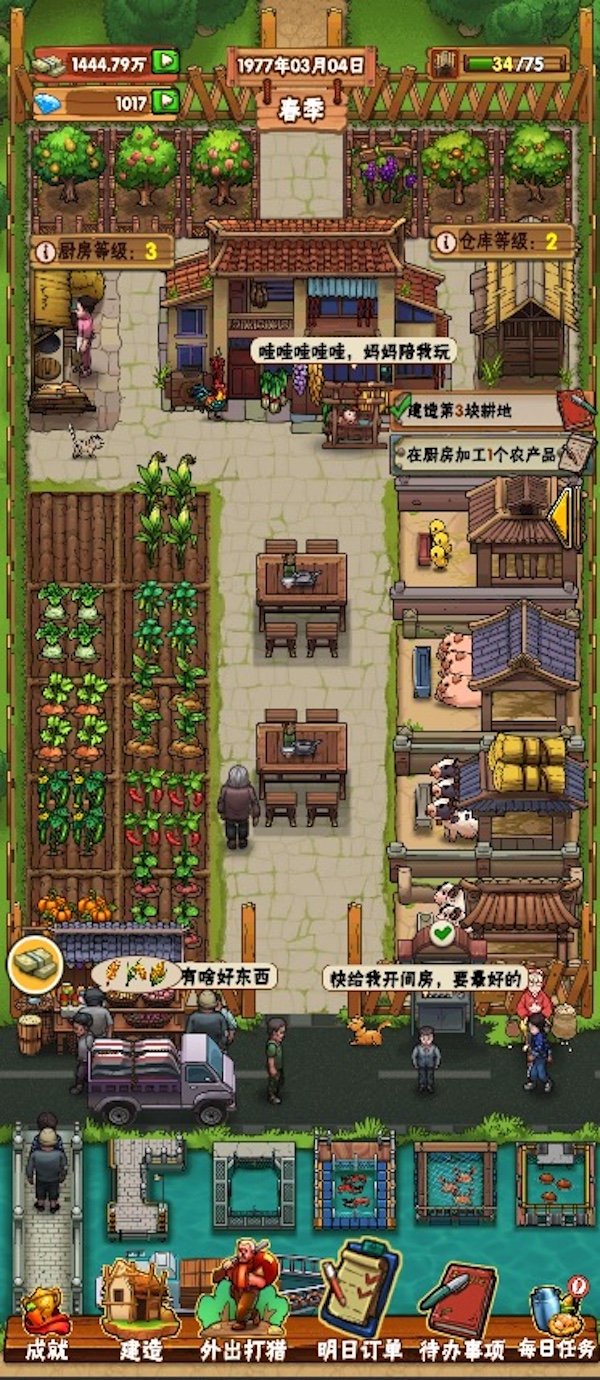
Task: Tap the green plus button beside the diamond count
Action: click(166, 101)
